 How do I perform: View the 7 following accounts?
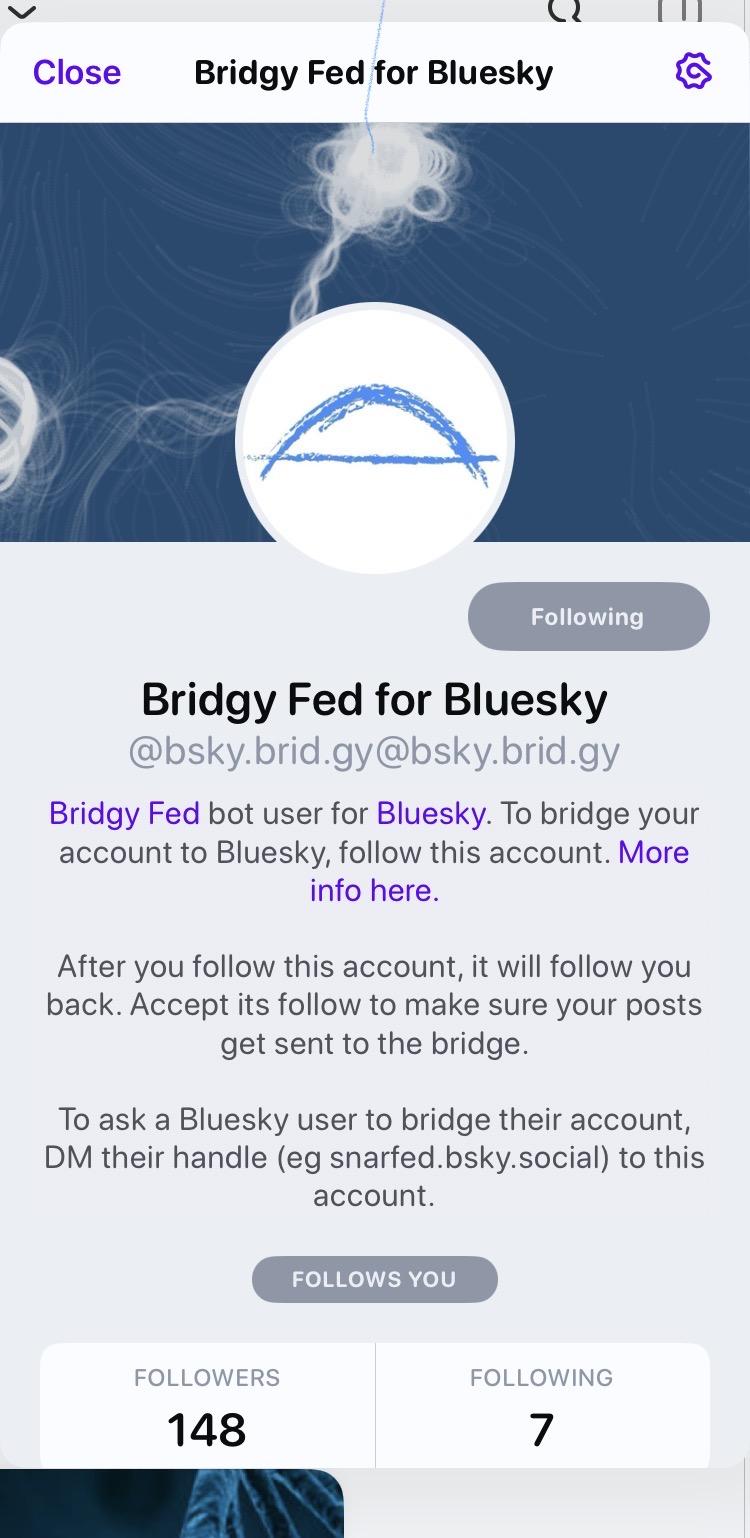(x=541, y=1405)
